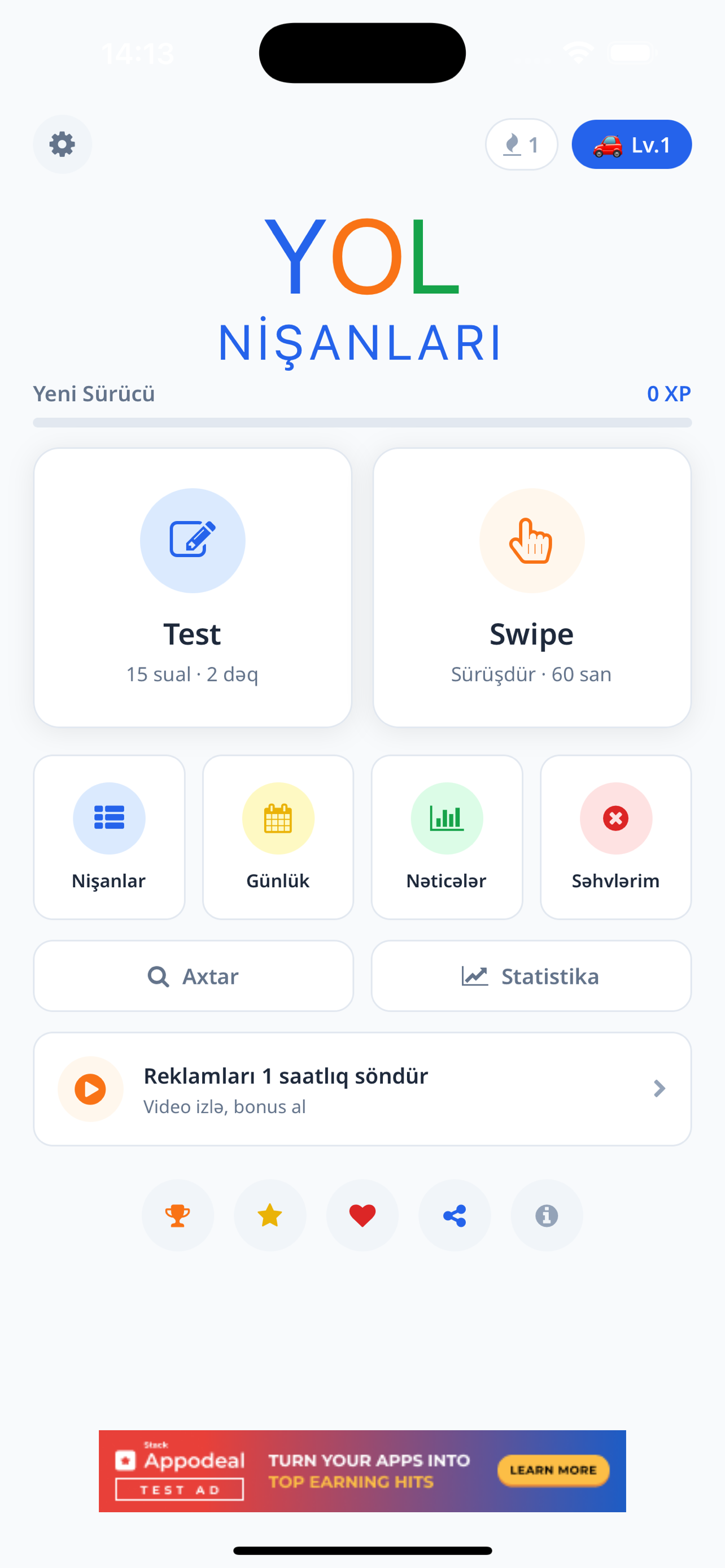Tap the Yeni Sürücü XP progress bar

point(362,420)
